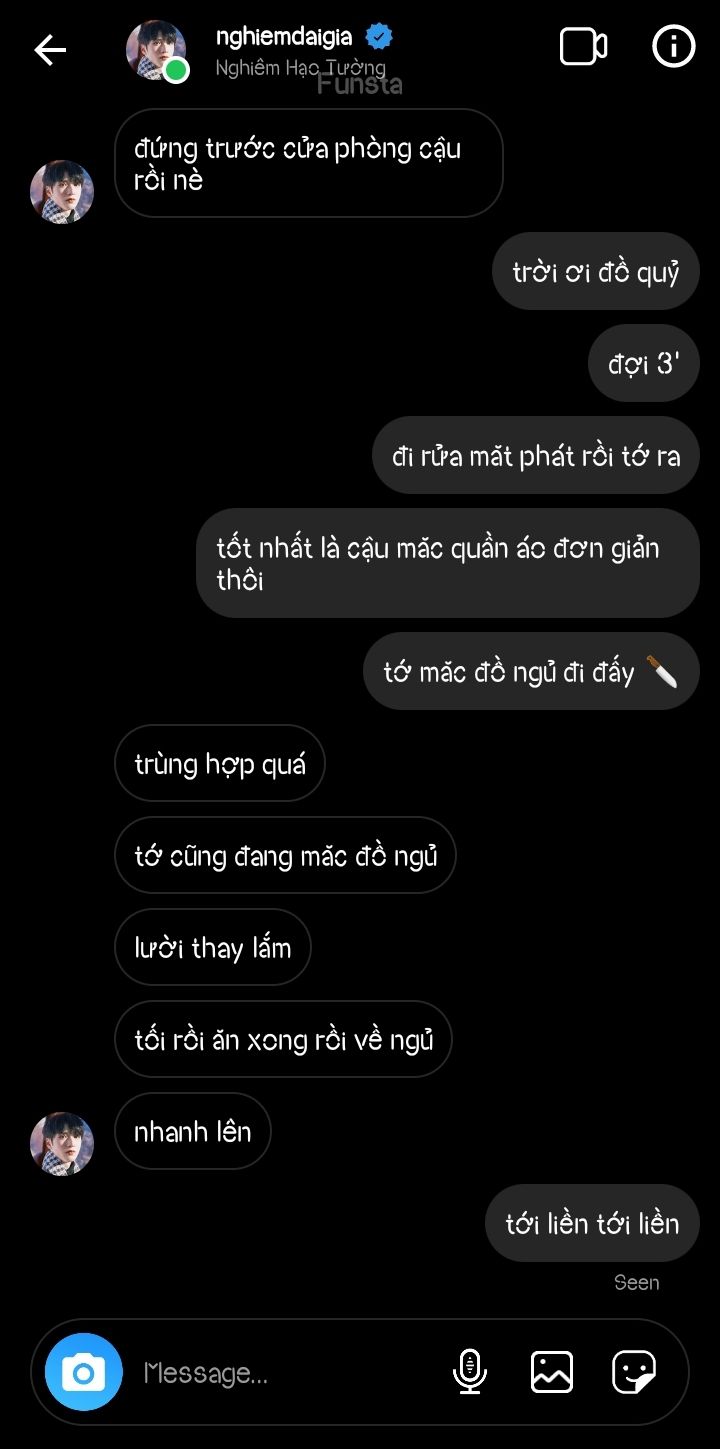Viewport: 720px width, 1449px height.
Task: Tap the avatar beside "nhanh lên" message
Action: [x=62, y=1143]
